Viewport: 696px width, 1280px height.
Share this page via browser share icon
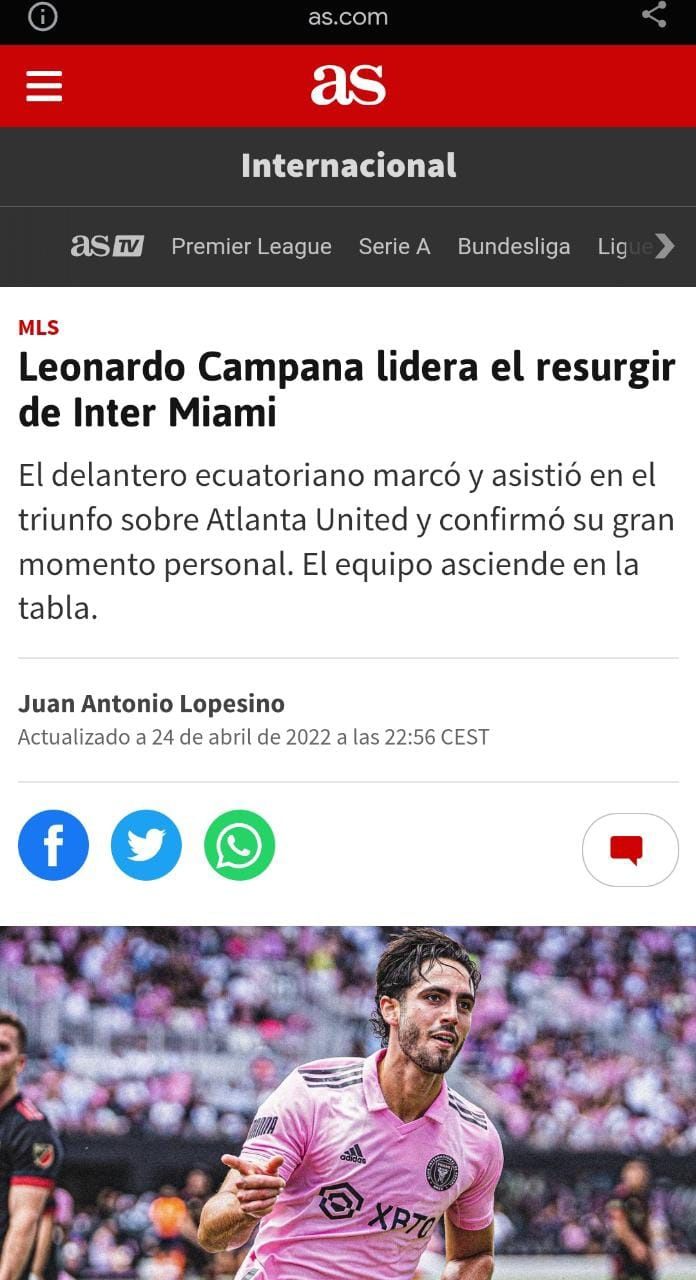[654, 15]
